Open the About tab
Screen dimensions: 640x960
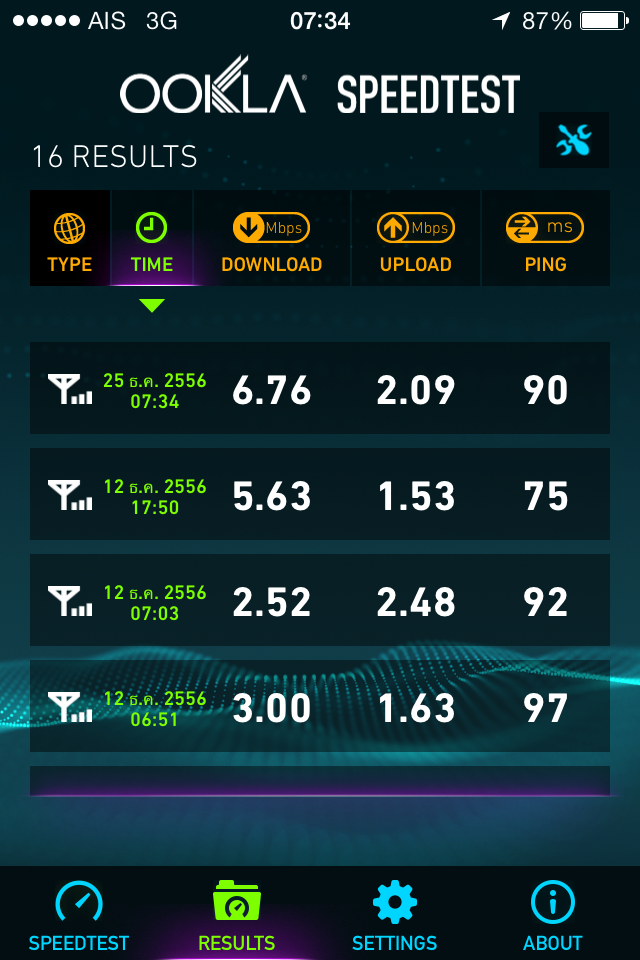pos(552,916)
